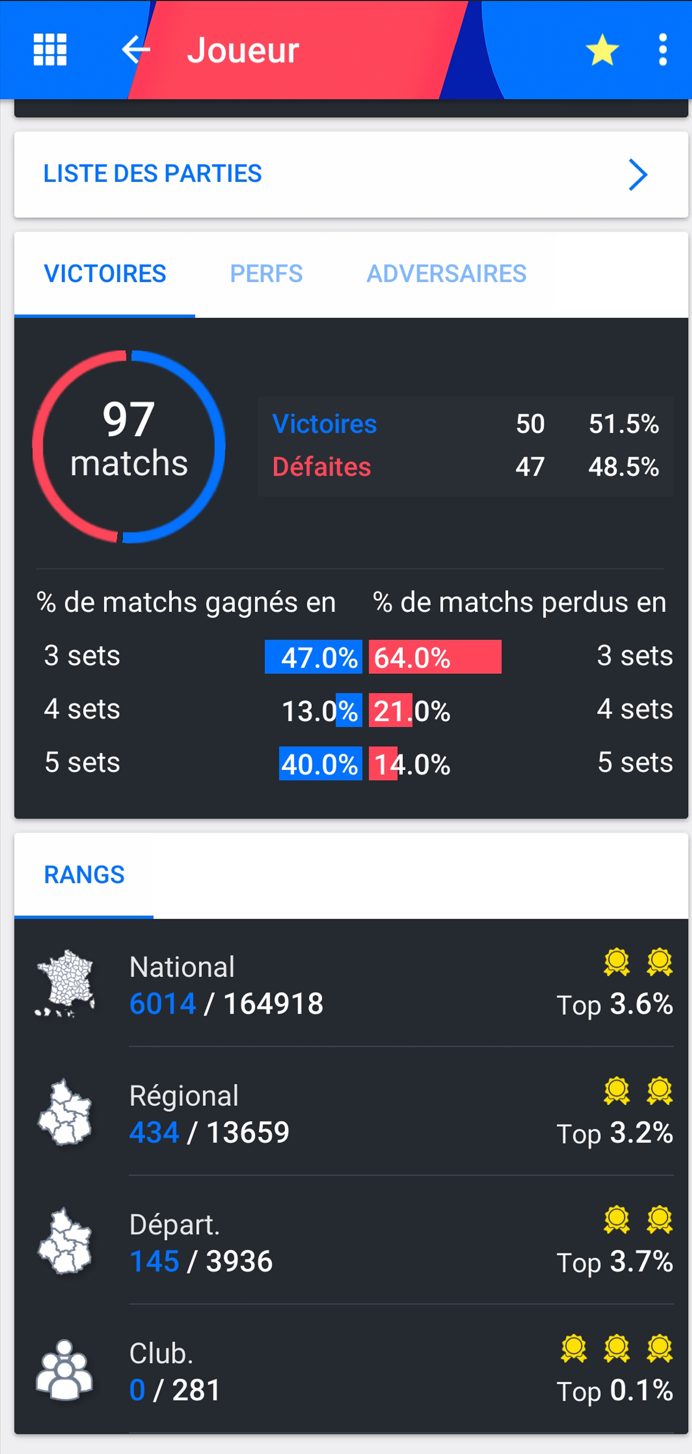The image size is (692, 1454).
Task: Switch to the Adversaires tab
Action: click(x=446, y=274)
